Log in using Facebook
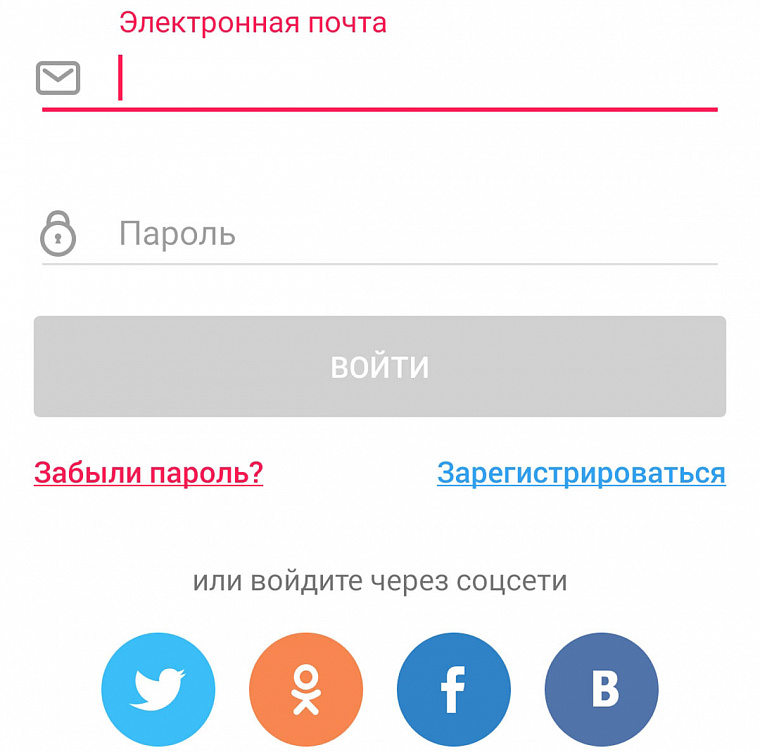 tap(454, 690)
